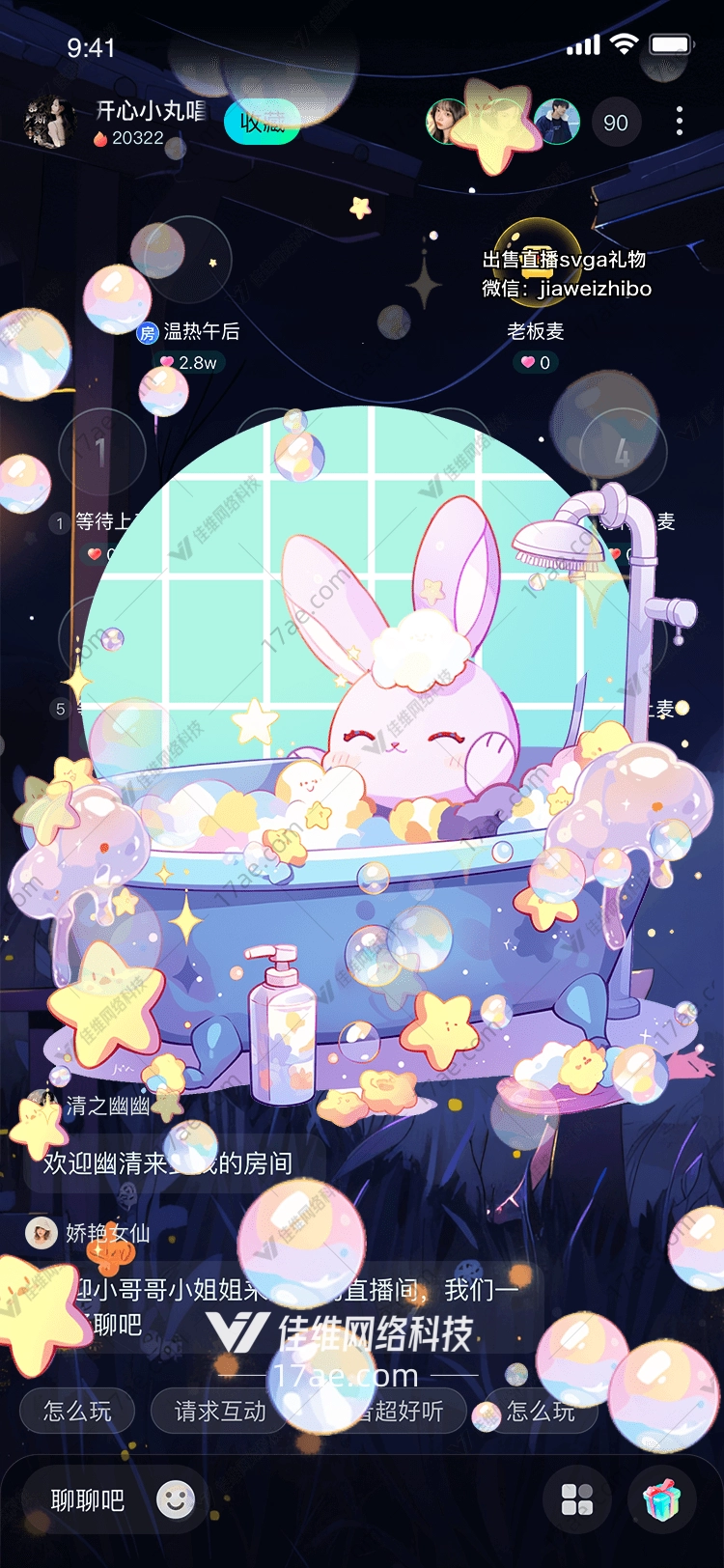Open the emoji picker
This screenshot has width=724, height=1568.
tap(176, 1499)
